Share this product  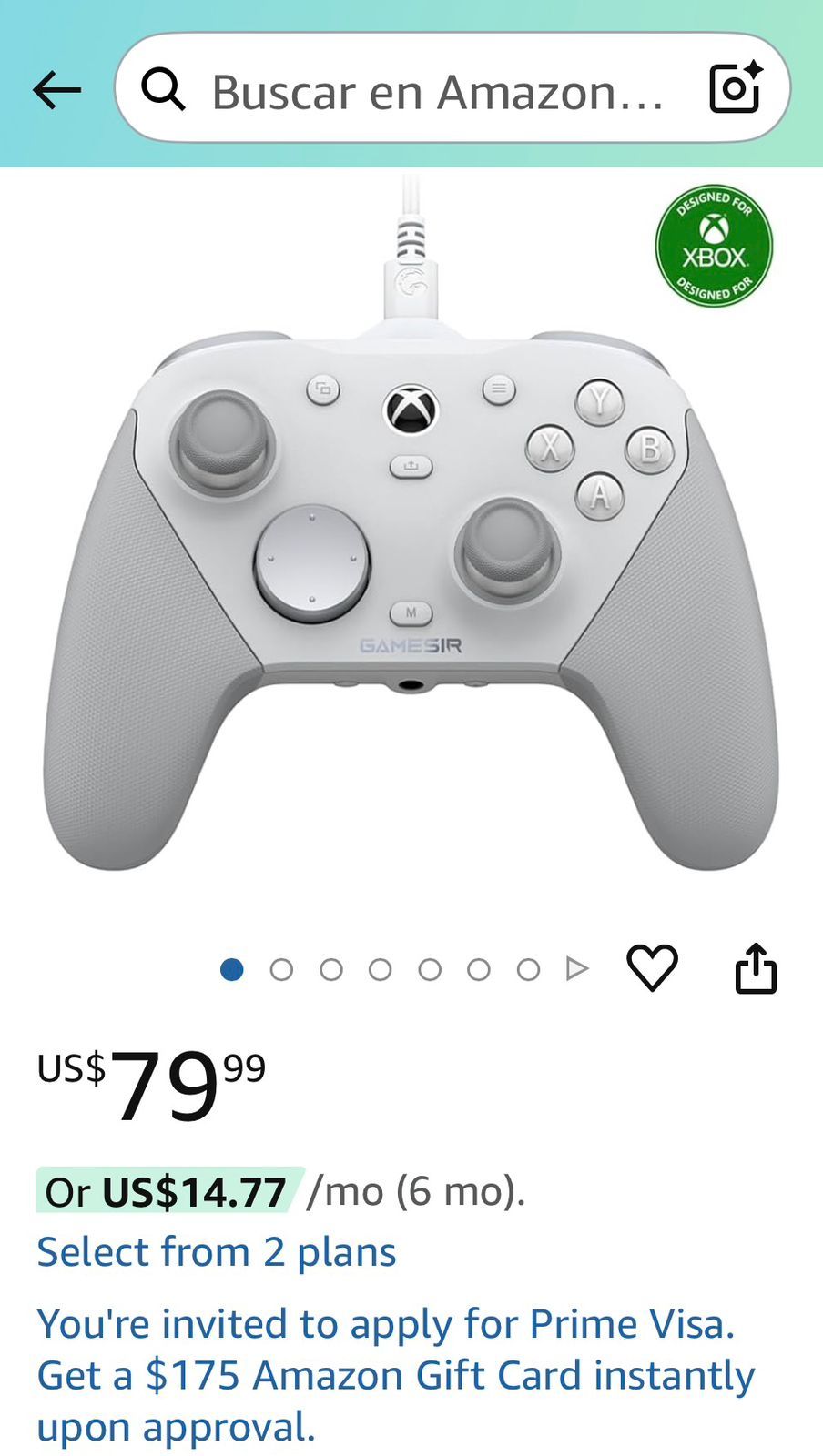click(x=756, y=968)
